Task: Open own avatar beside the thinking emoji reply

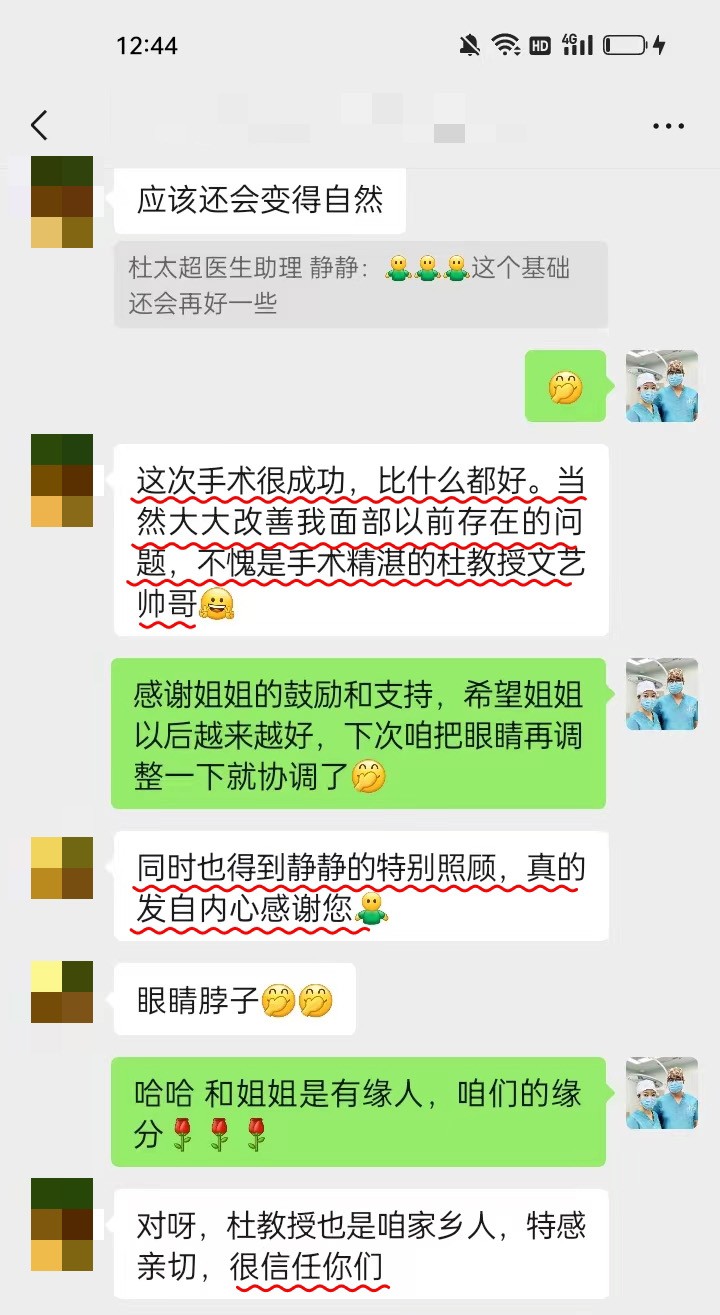Action: [x=661, y=386]
